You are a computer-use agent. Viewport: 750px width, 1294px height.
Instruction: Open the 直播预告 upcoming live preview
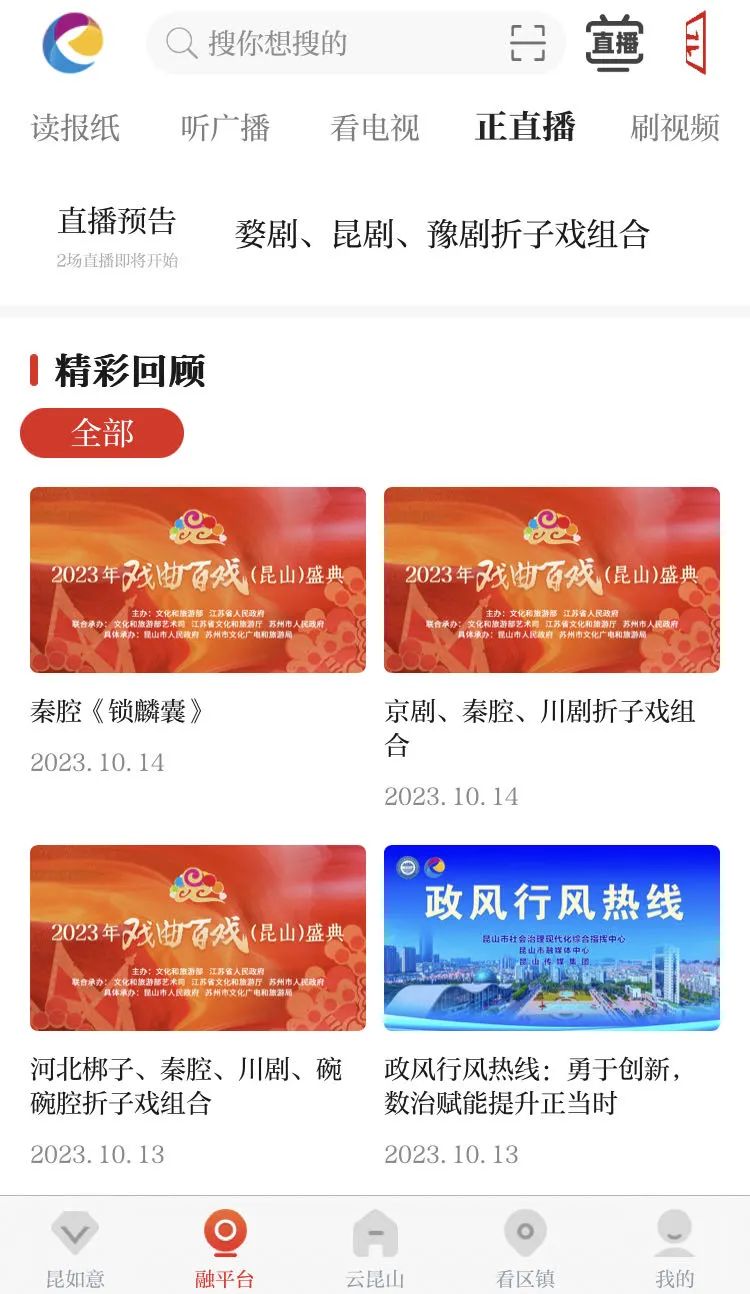pos(118,236)
